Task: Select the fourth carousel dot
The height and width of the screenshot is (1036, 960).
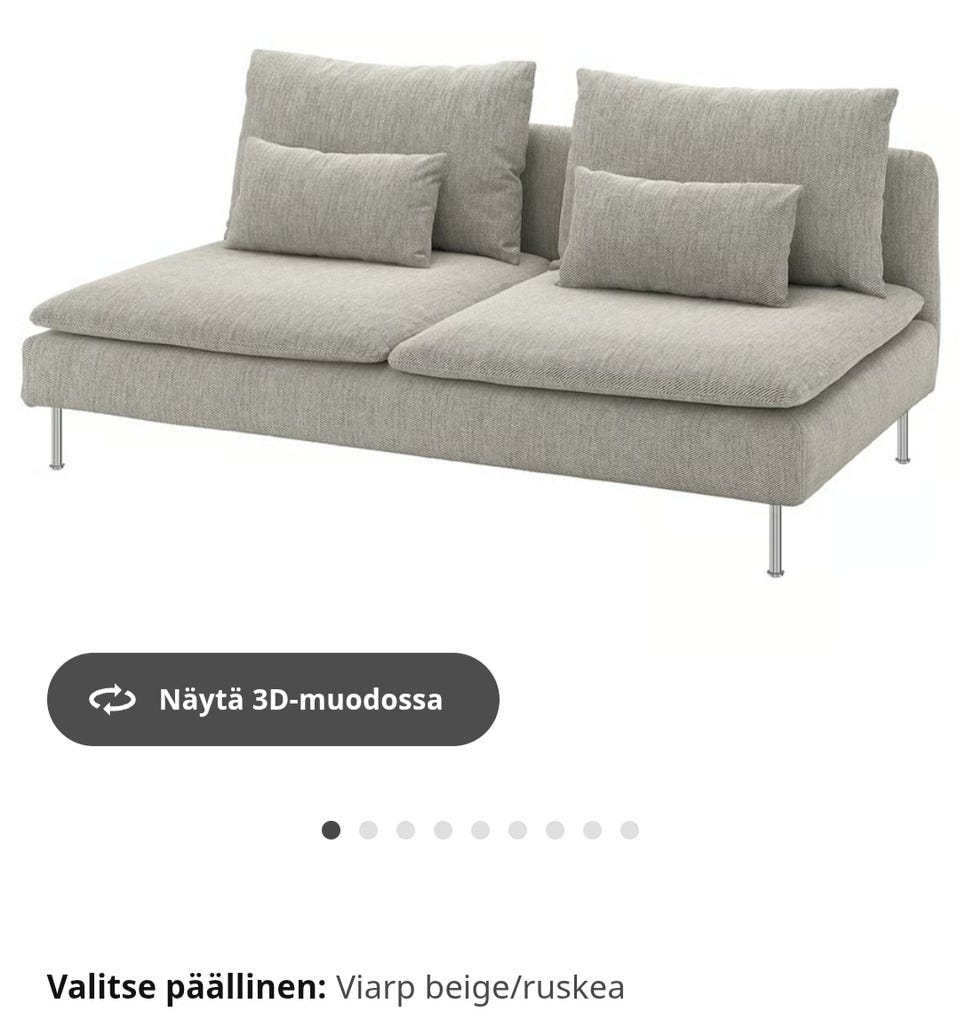Action: 441,828
